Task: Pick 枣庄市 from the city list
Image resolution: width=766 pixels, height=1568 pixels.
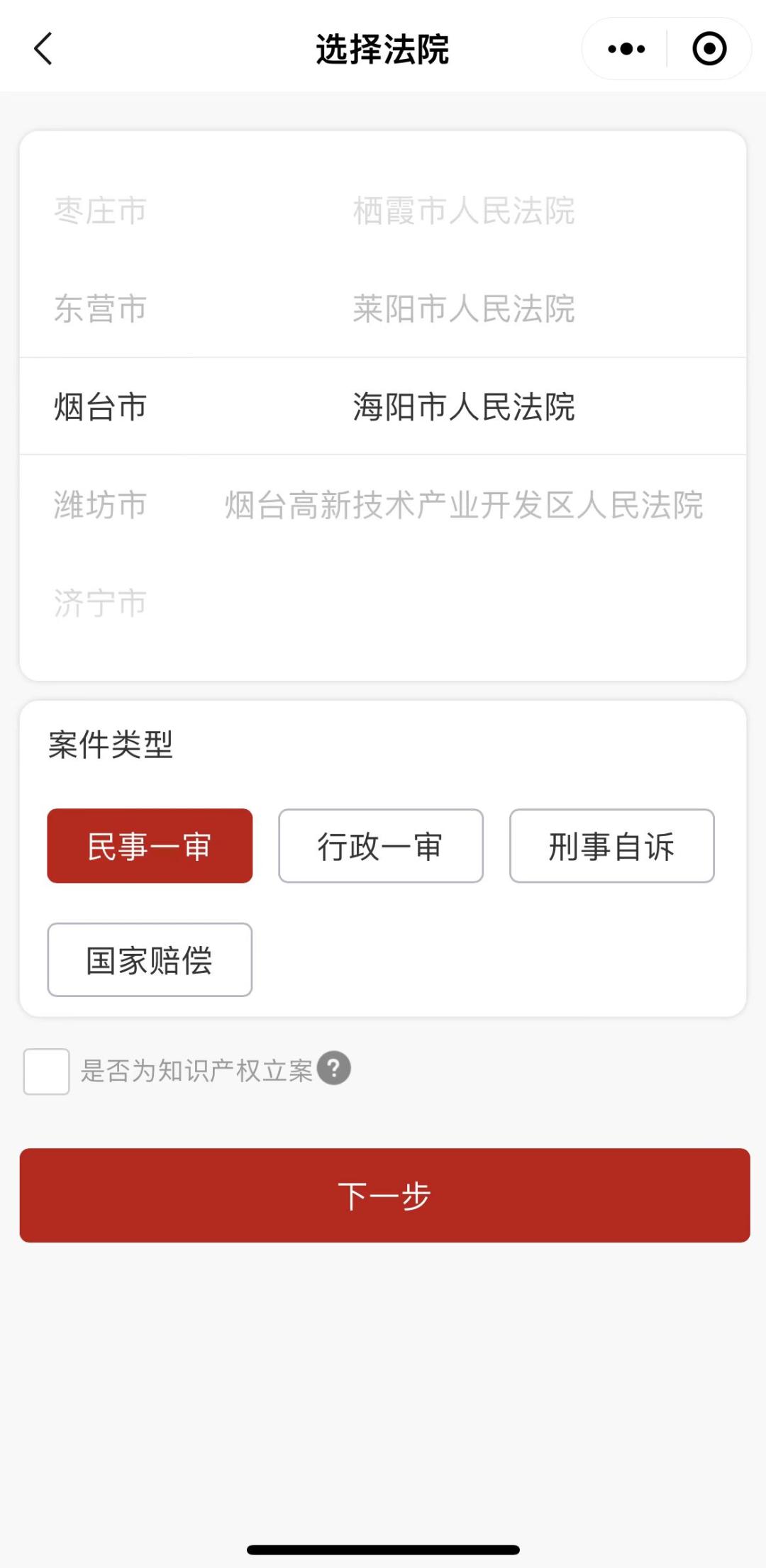Action: (x=100, y=211)
